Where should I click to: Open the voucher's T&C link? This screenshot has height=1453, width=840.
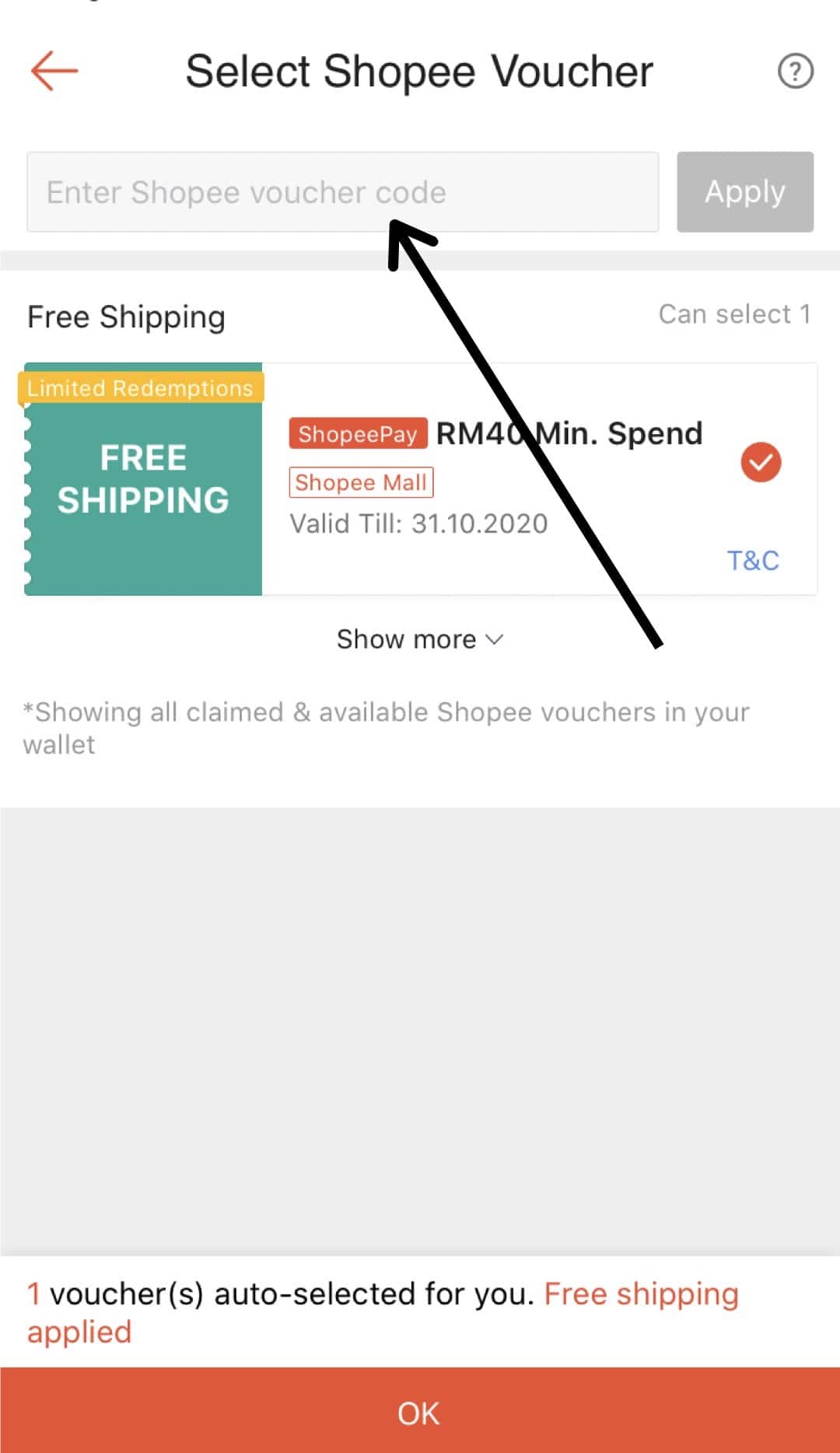pos(752,561)
